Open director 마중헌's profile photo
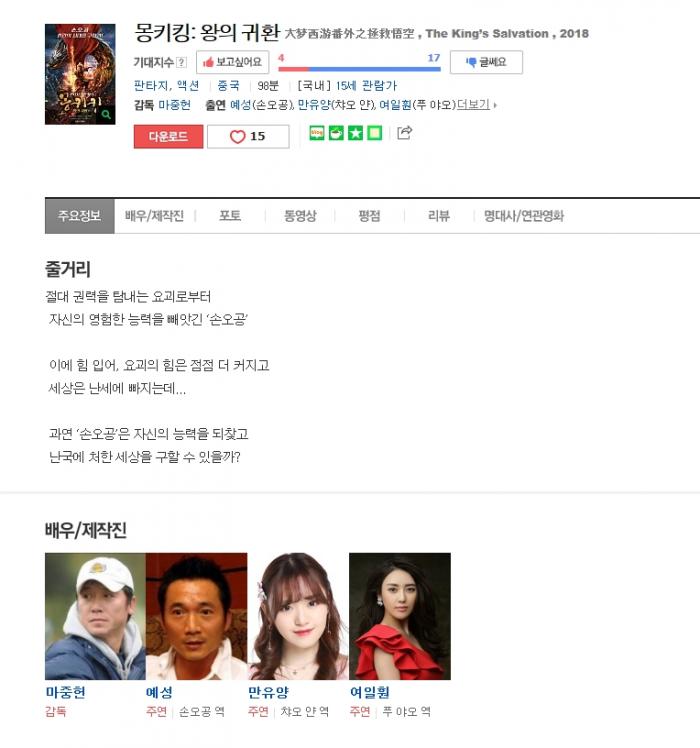 coord(95,616)
